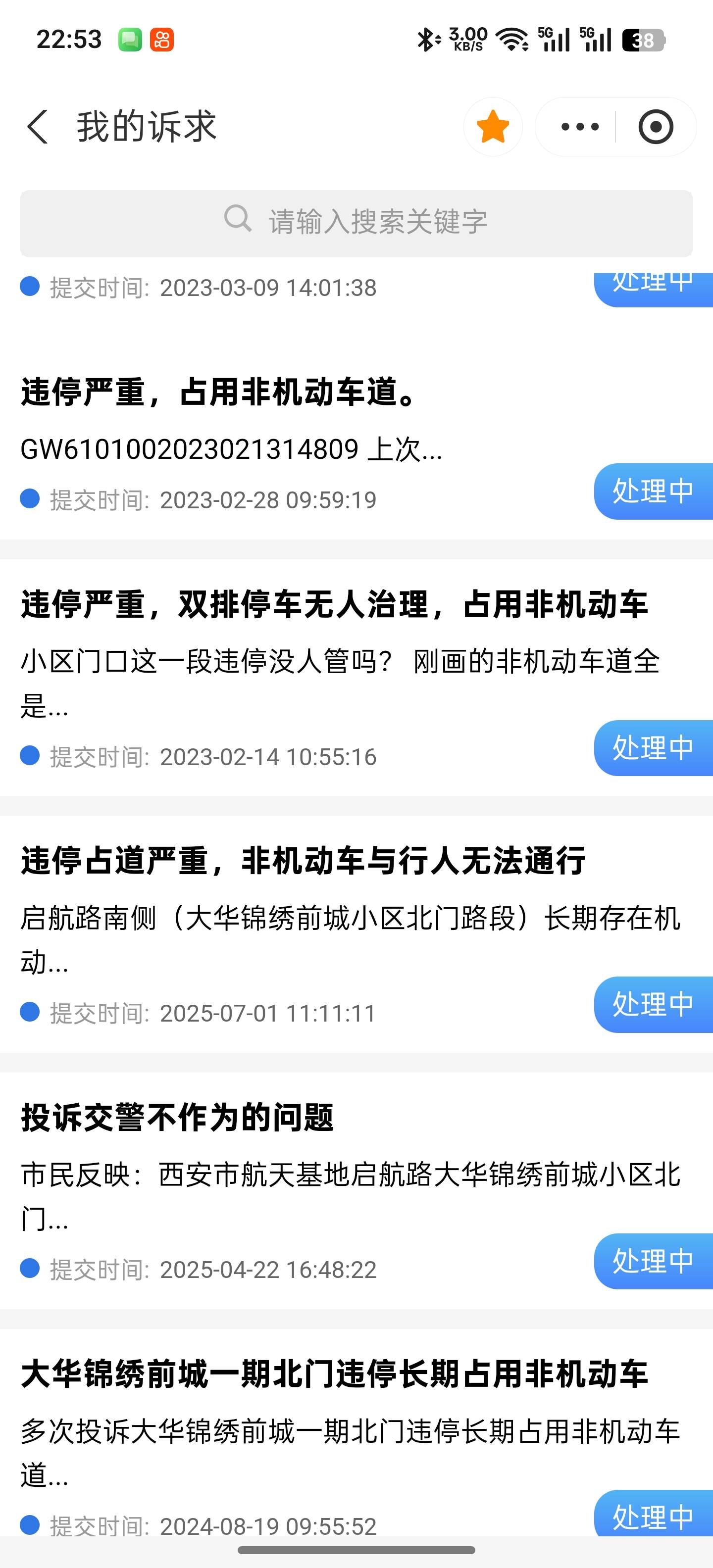713x1568 pixels.
Task: Open appeal 违停严重，占用非机动车道。
Action: pyautogui.click(x=219, y=392)
